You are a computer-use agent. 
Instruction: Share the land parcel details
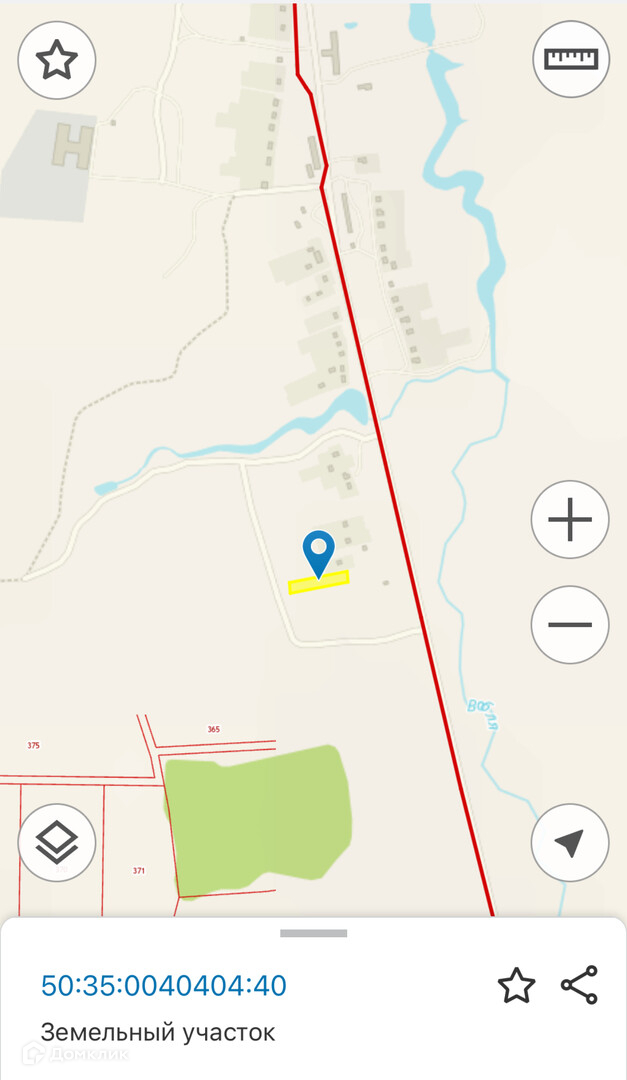click(x=579, y=985)
